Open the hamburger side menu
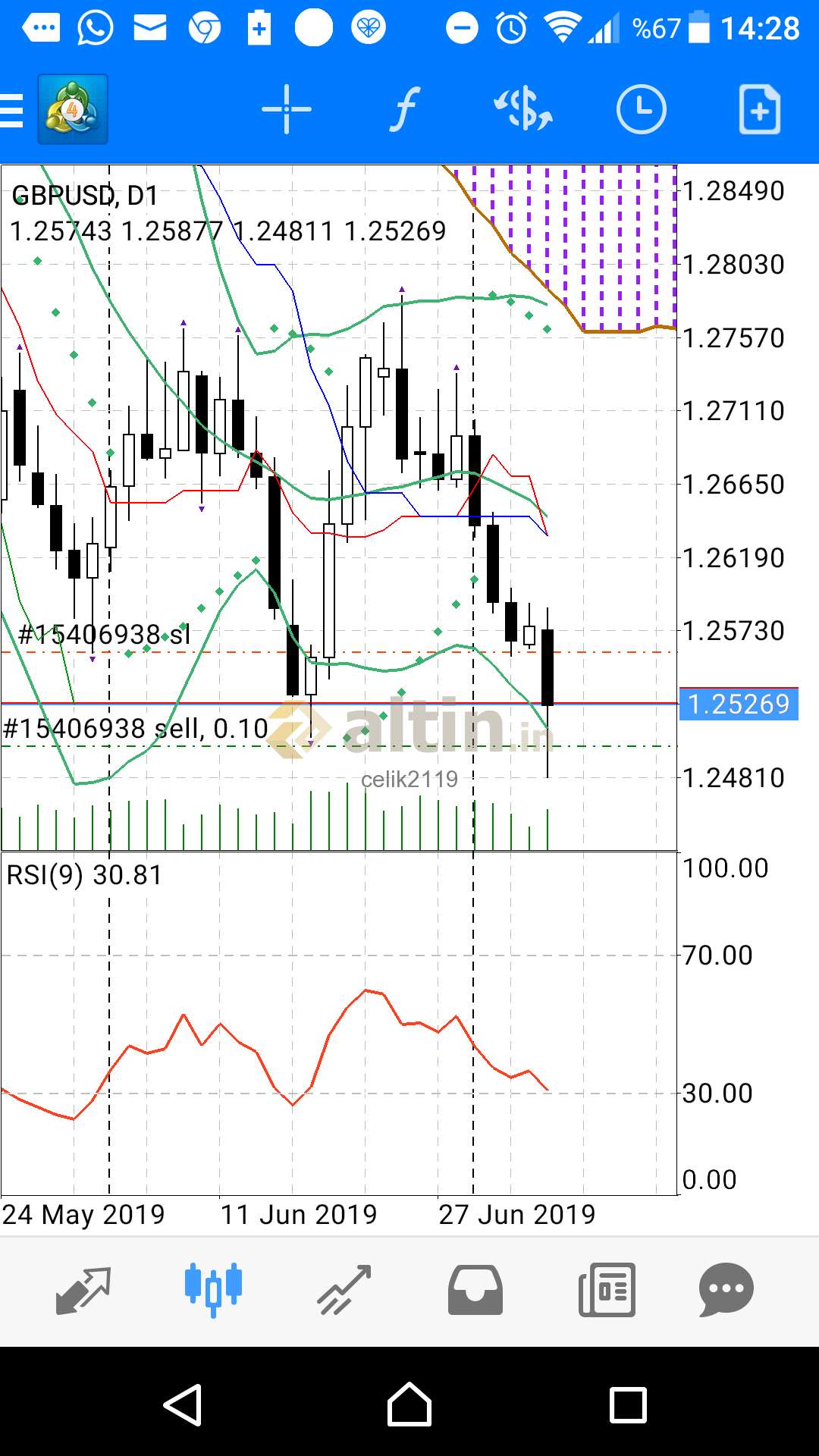819x1456 pixels. click(11, 110)
